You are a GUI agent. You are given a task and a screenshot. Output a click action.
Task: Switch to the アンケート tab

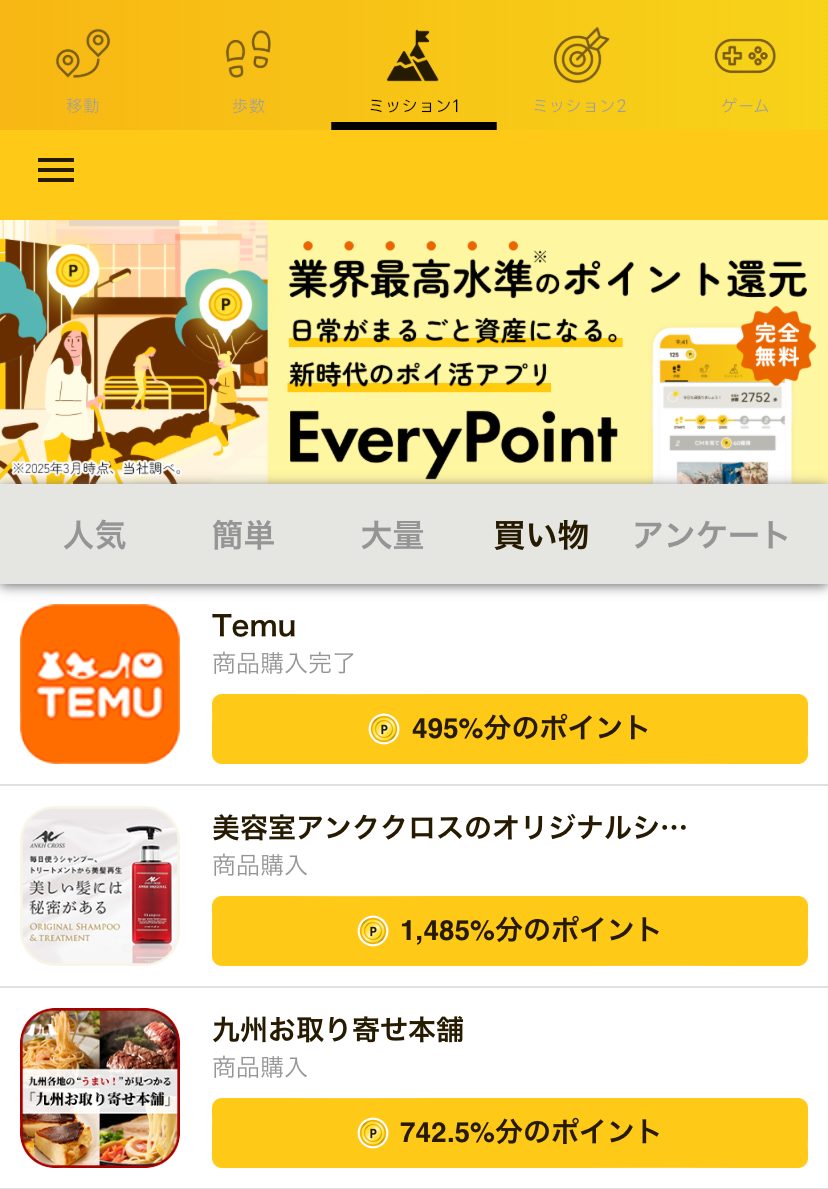[x=710, y=535]
